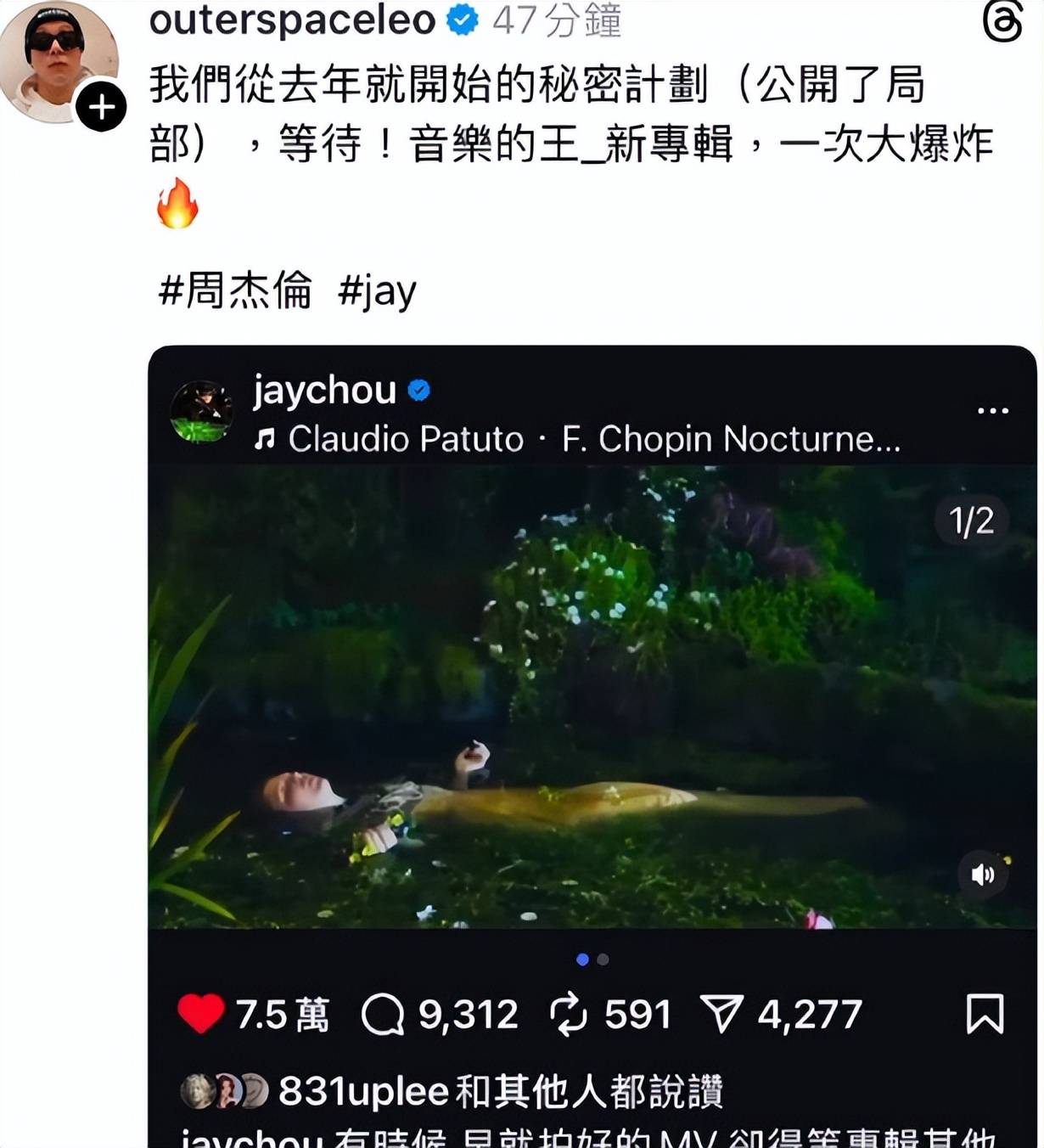Open the attached jaychou post image
Screen dimensions: 1044x1148
pyautogui.click(x=592, y=696)
